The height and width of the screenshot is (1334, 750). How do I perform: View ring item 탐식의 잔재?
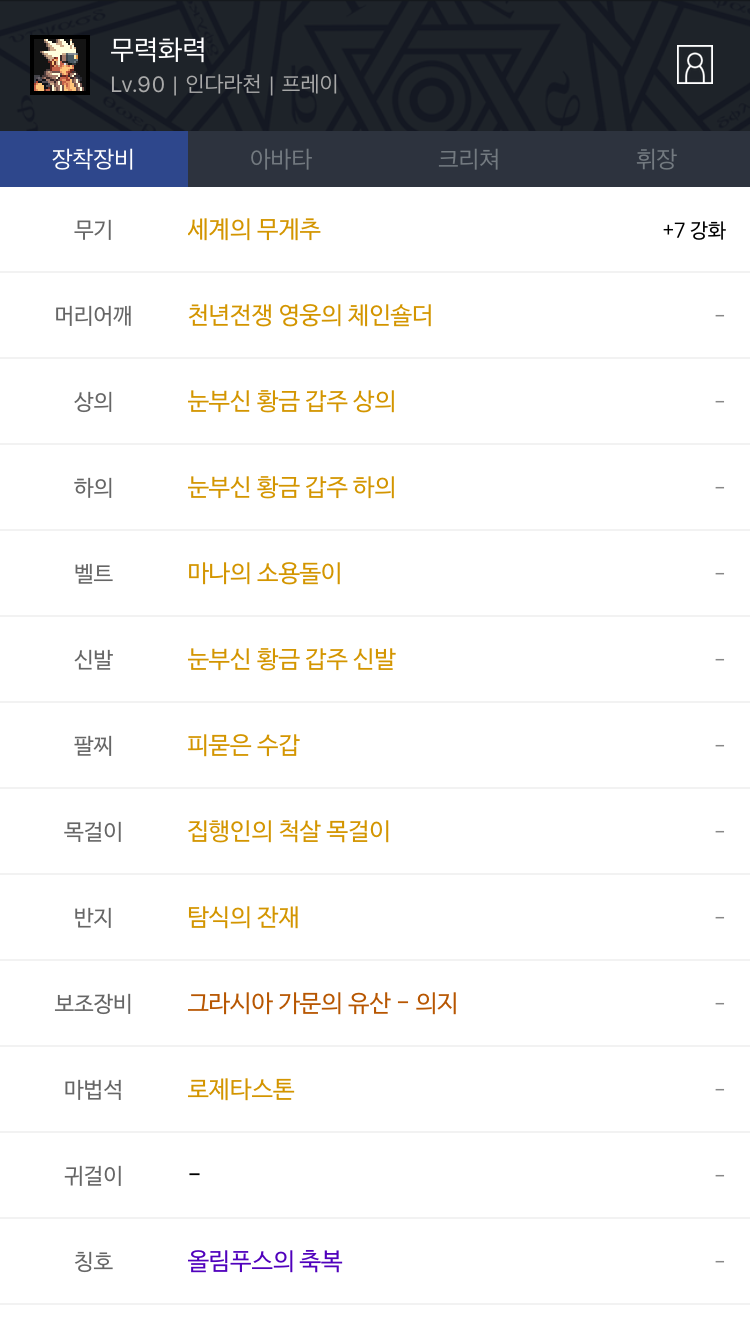[243, 917]
